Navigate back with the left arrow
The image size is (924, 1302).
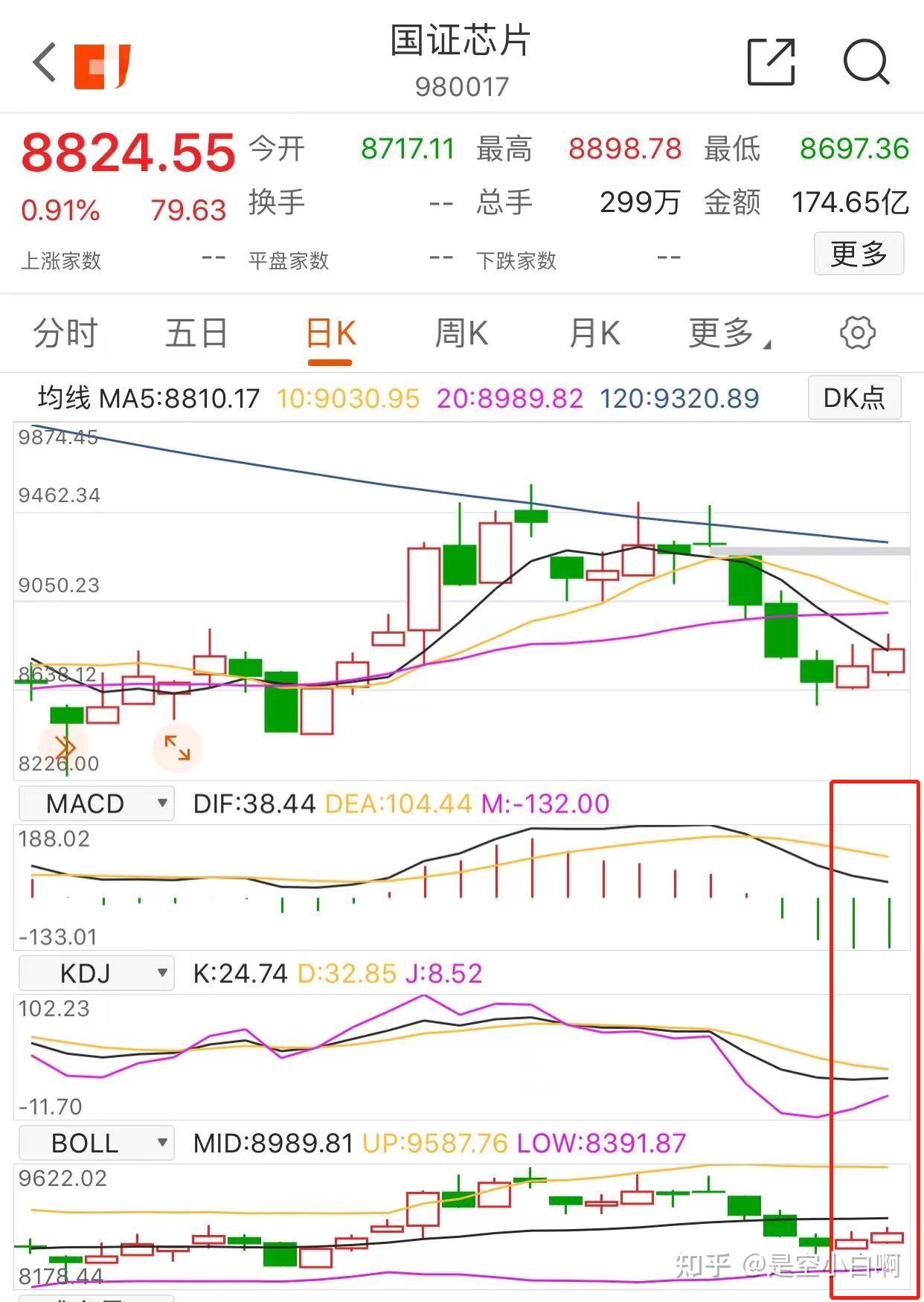click(43, 62)
